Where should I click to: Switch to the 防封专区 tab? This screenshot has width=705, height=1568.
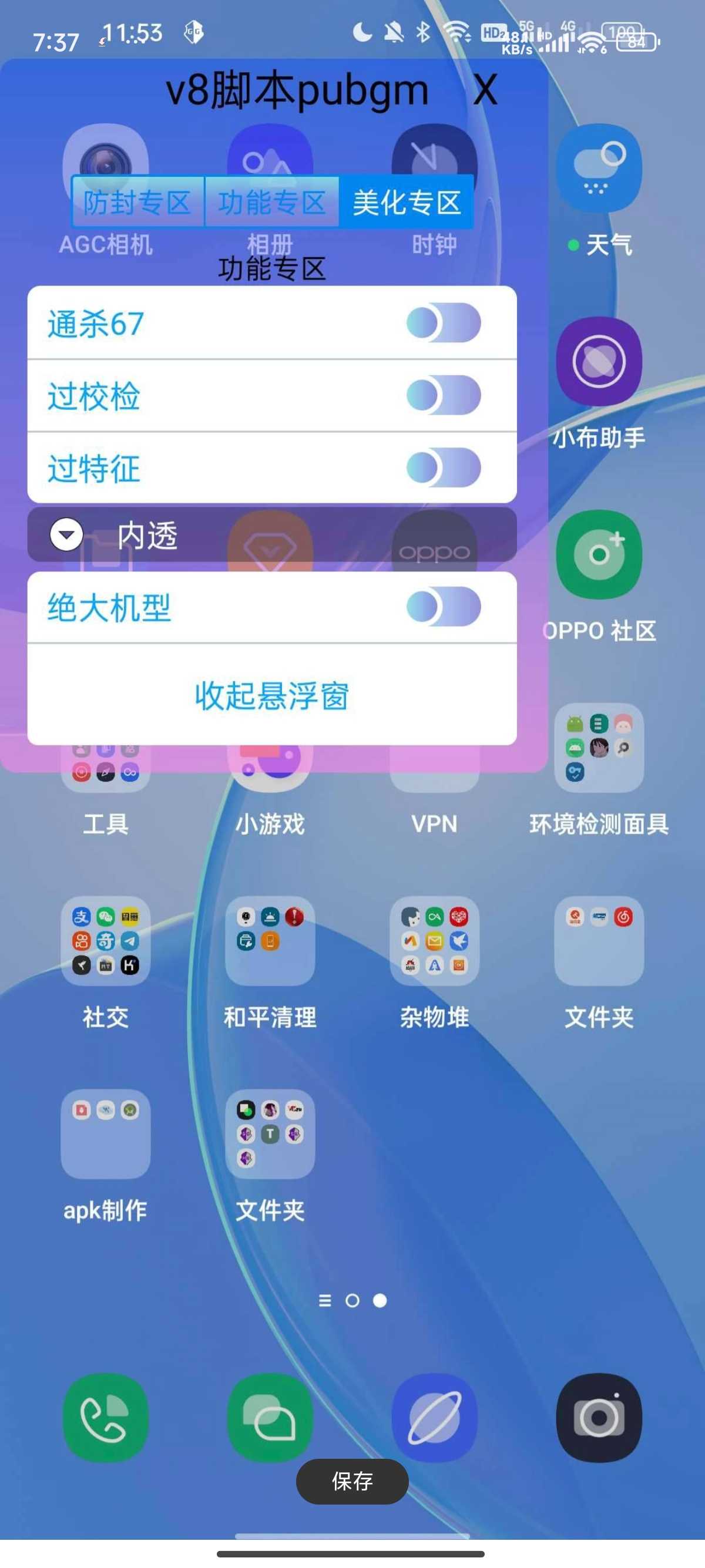pos(137,202)
